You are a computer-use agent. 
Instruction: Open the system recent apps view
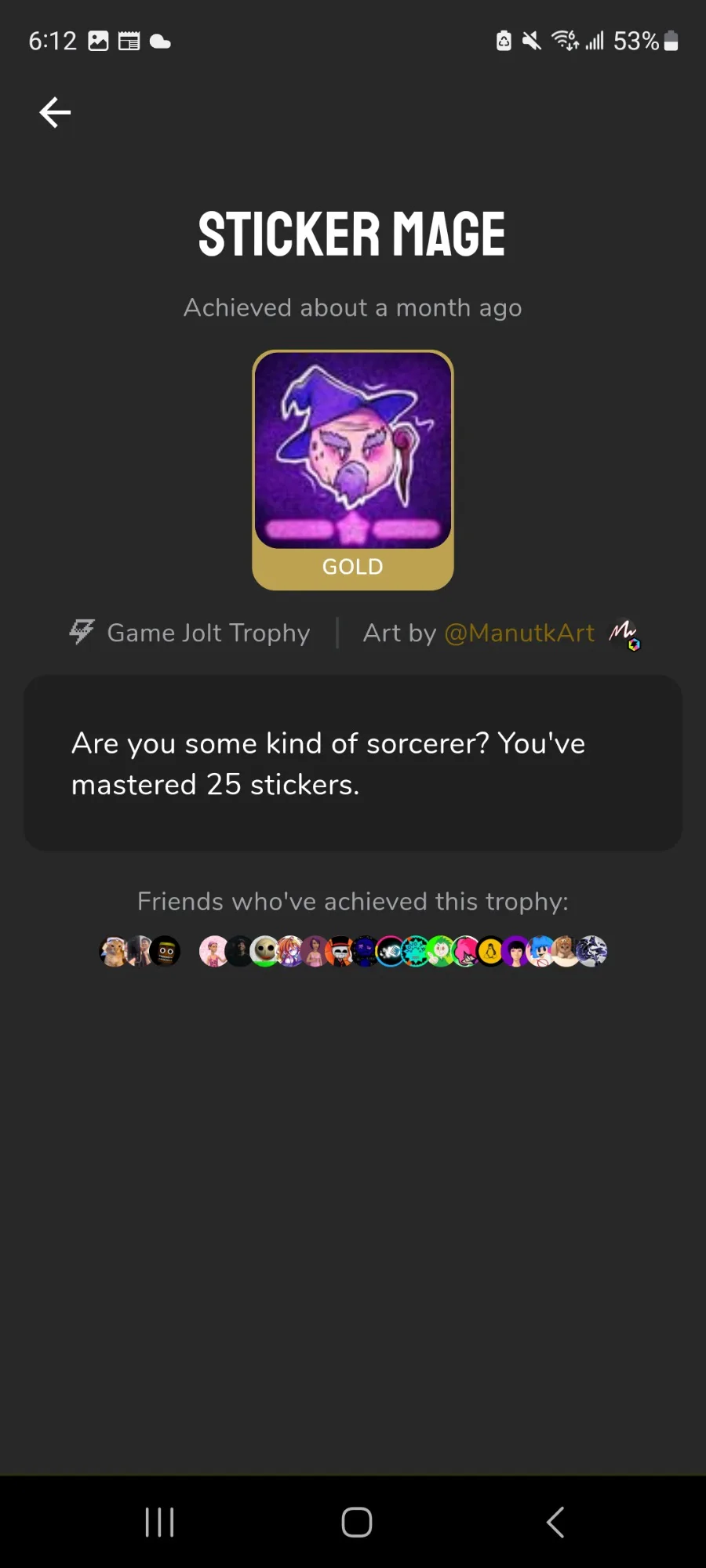(x=159, y=1522)
